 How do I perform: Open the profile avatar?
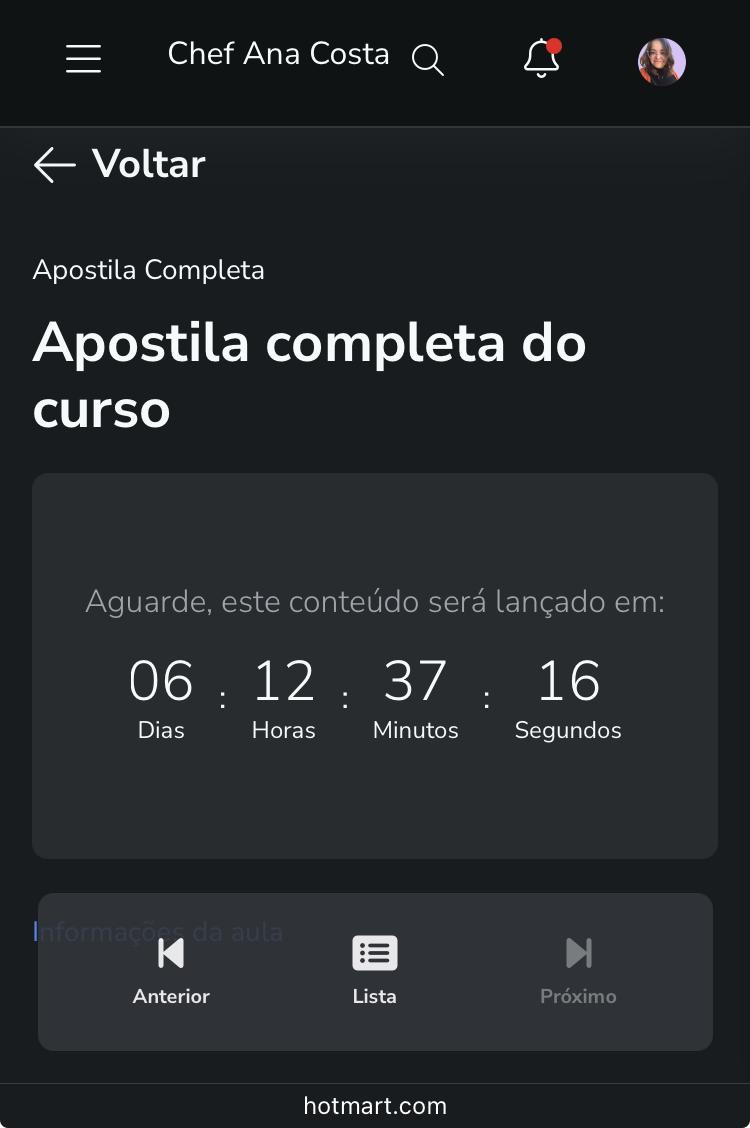pyautogui.click(x=661, y=62)
